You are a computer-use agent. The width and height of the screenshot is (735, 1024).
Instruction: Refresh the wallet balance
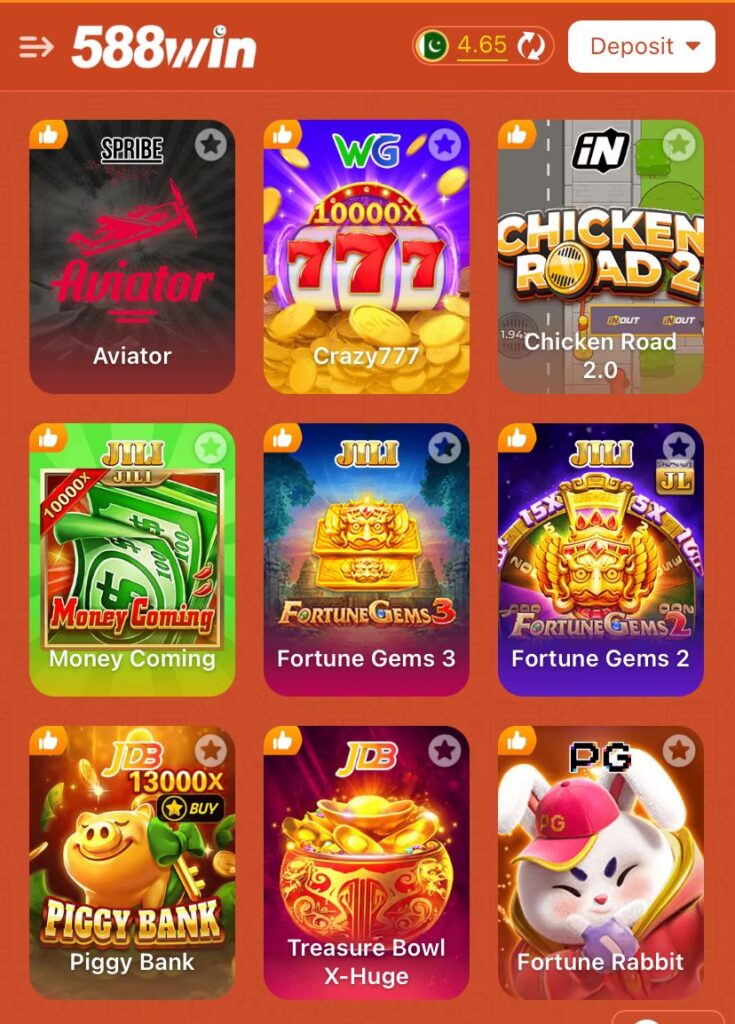click(x=532, y=46)
